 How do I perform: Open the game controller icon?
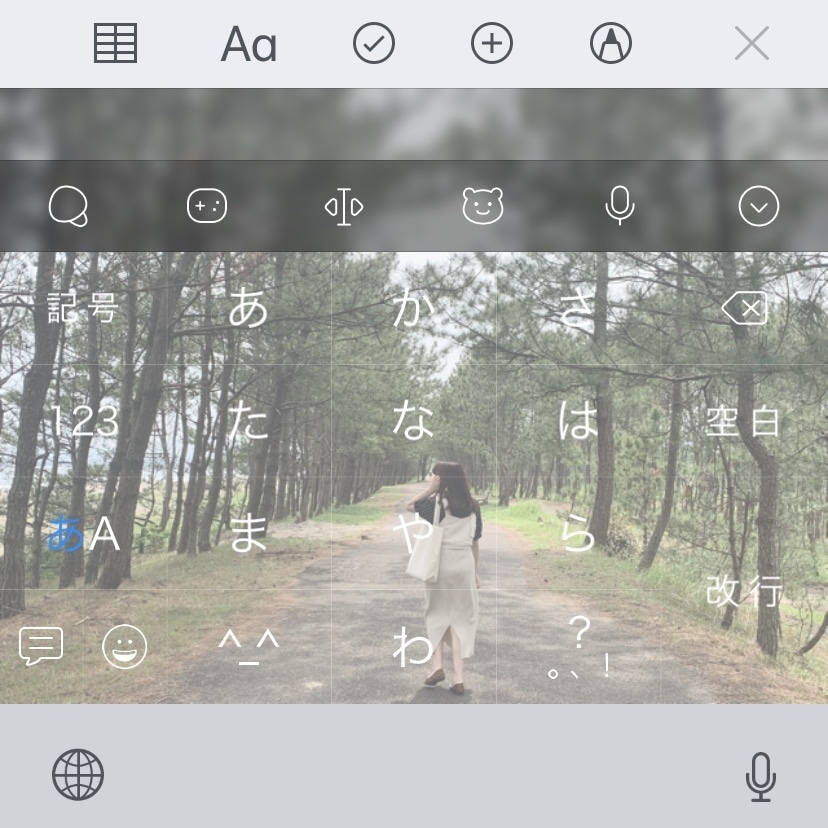click(207, 207)
